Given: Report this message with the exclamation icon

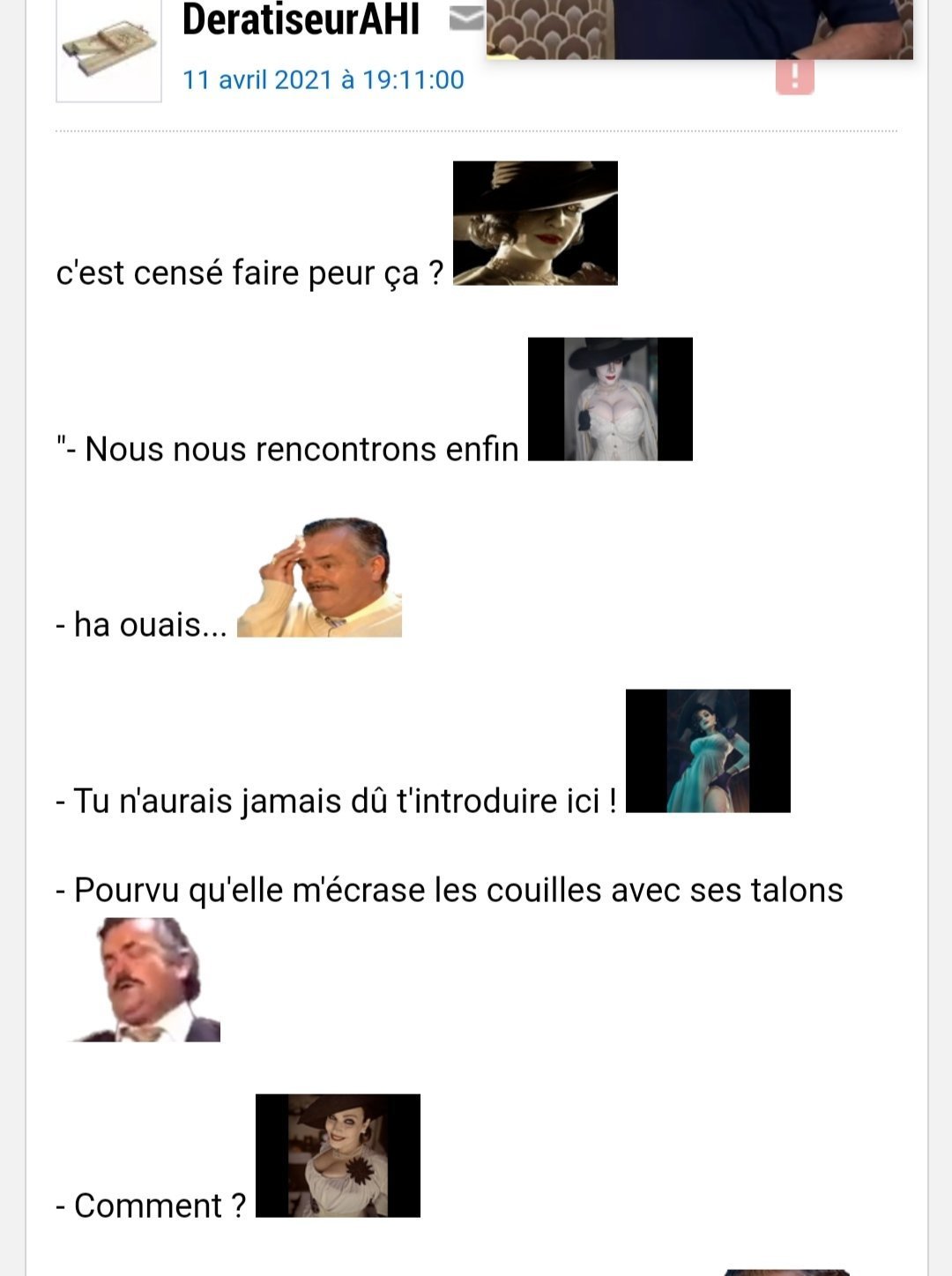Looking at the screenshot, I should pos(794,78).
